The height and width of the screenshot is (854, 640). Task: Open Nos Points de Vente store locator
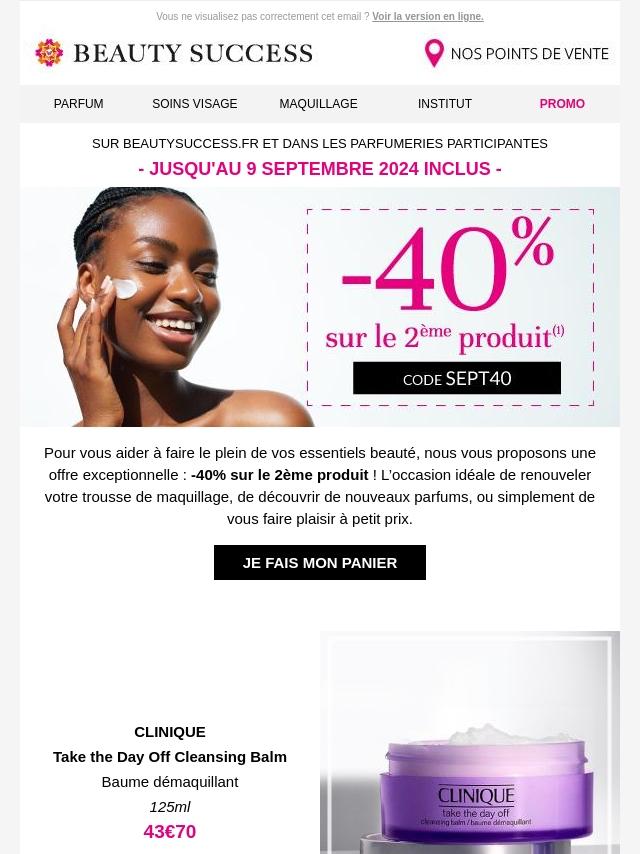tap(516, 53)
